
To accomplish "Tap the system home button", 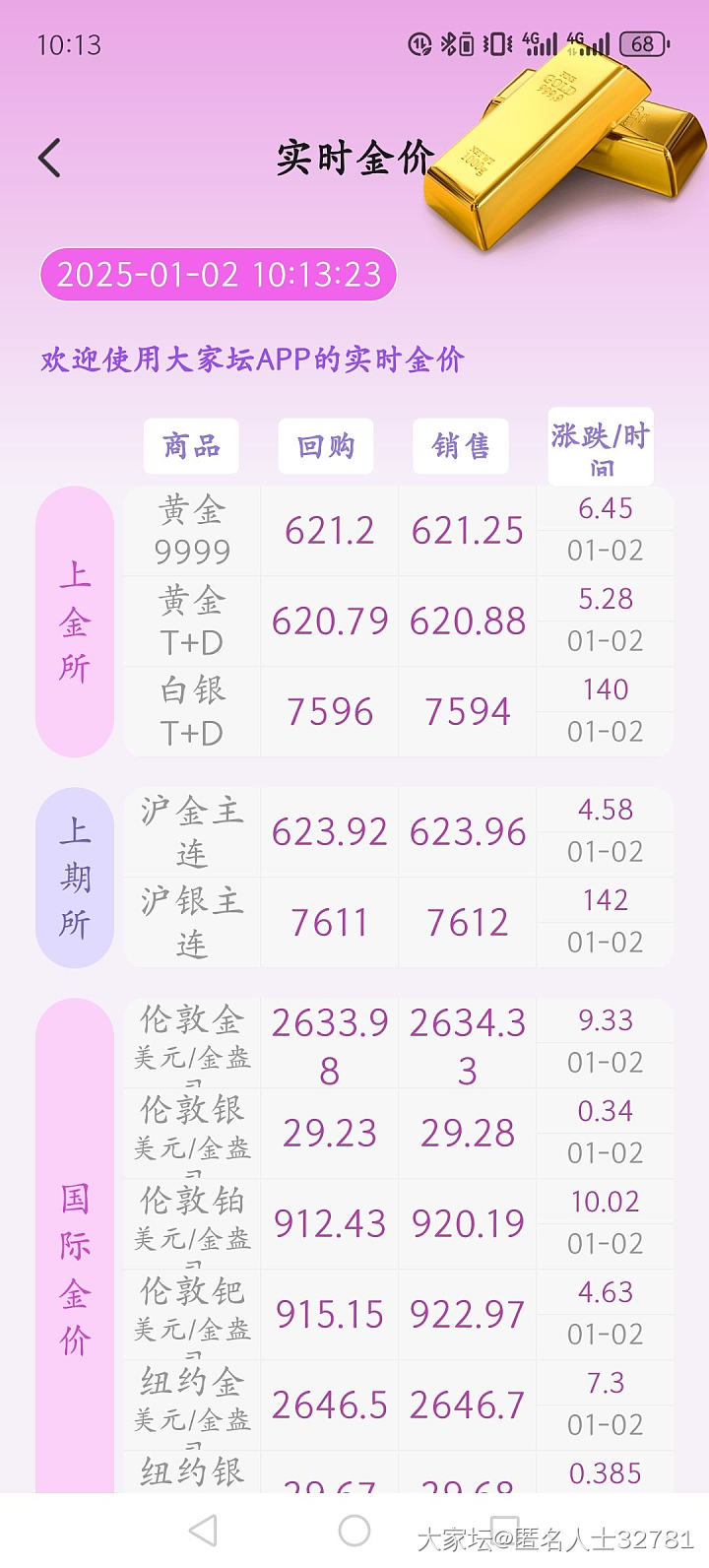I will [354, 1530].
